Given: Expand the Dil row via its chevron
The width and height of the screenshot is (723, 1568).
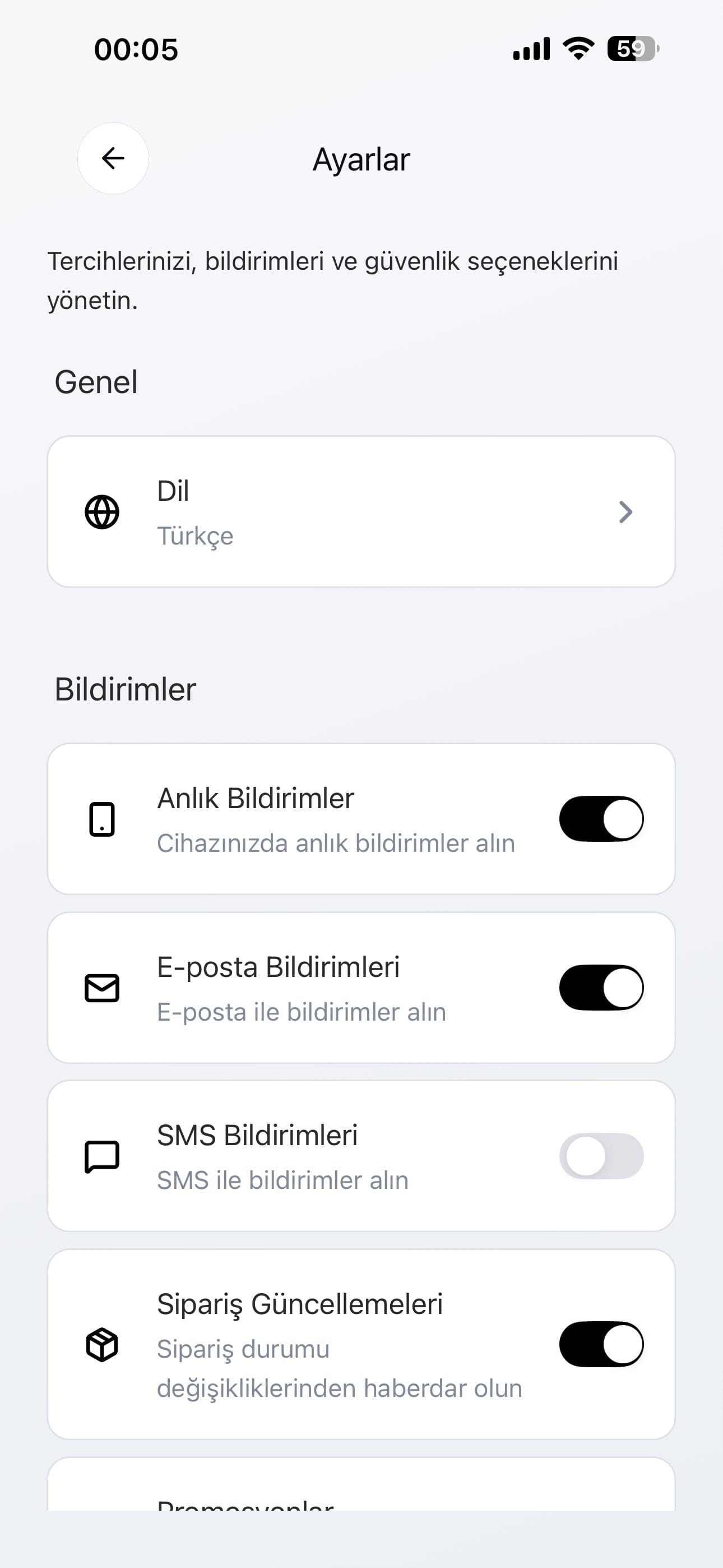Looking at the screenshot, I should 625,513.
